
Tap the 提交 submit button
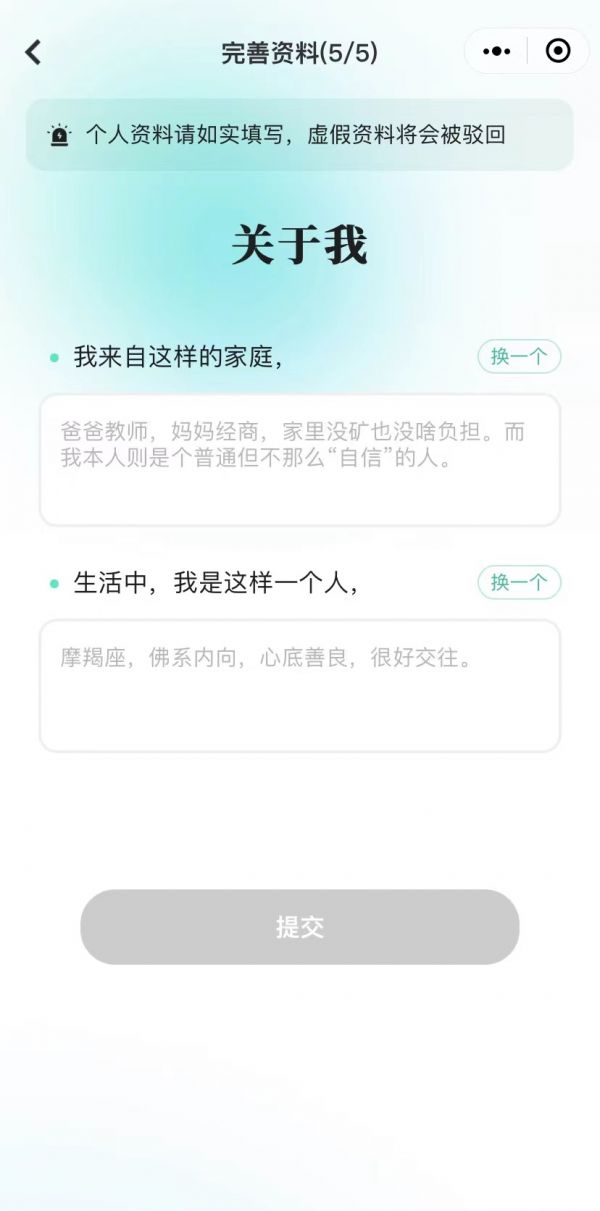299,927
